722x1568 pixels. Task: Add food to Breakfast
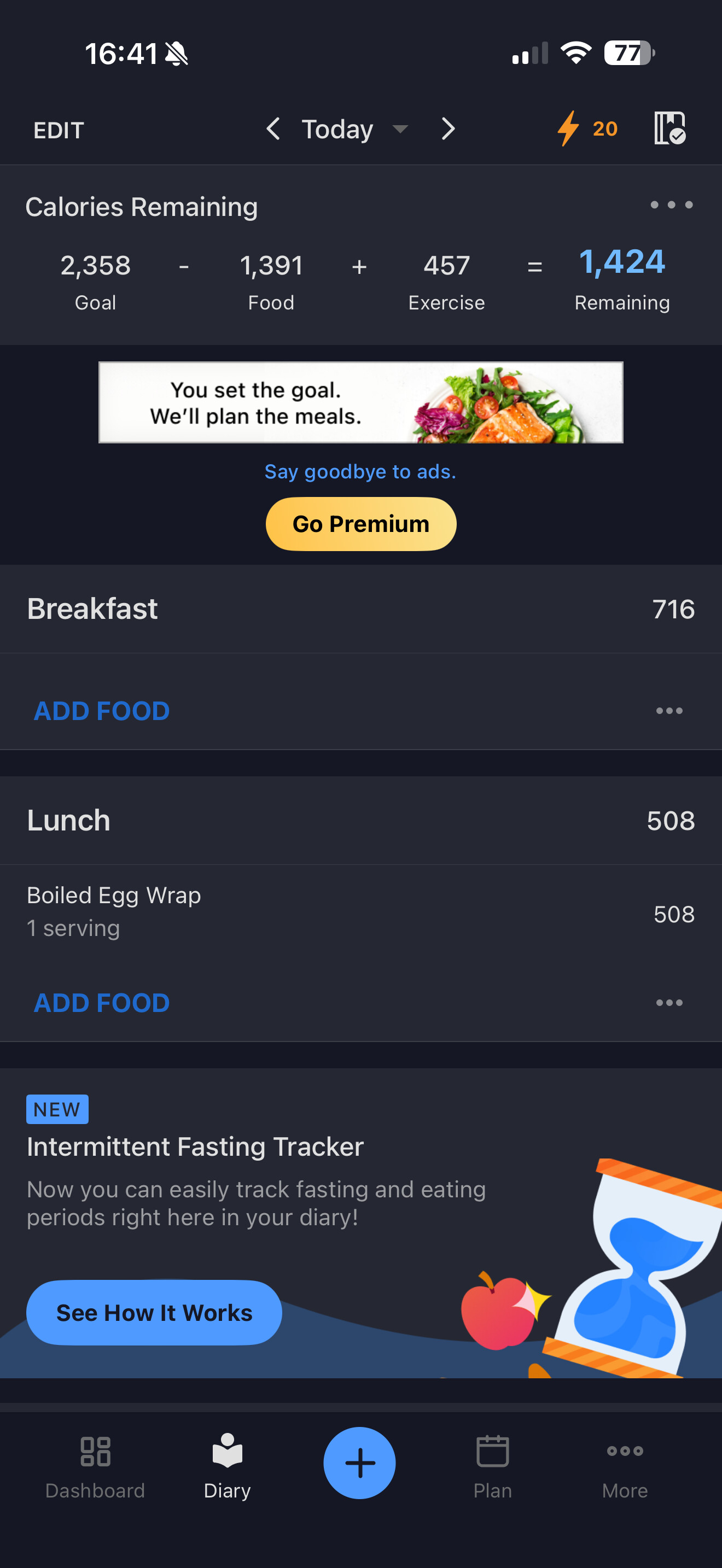tap(102, 711)
